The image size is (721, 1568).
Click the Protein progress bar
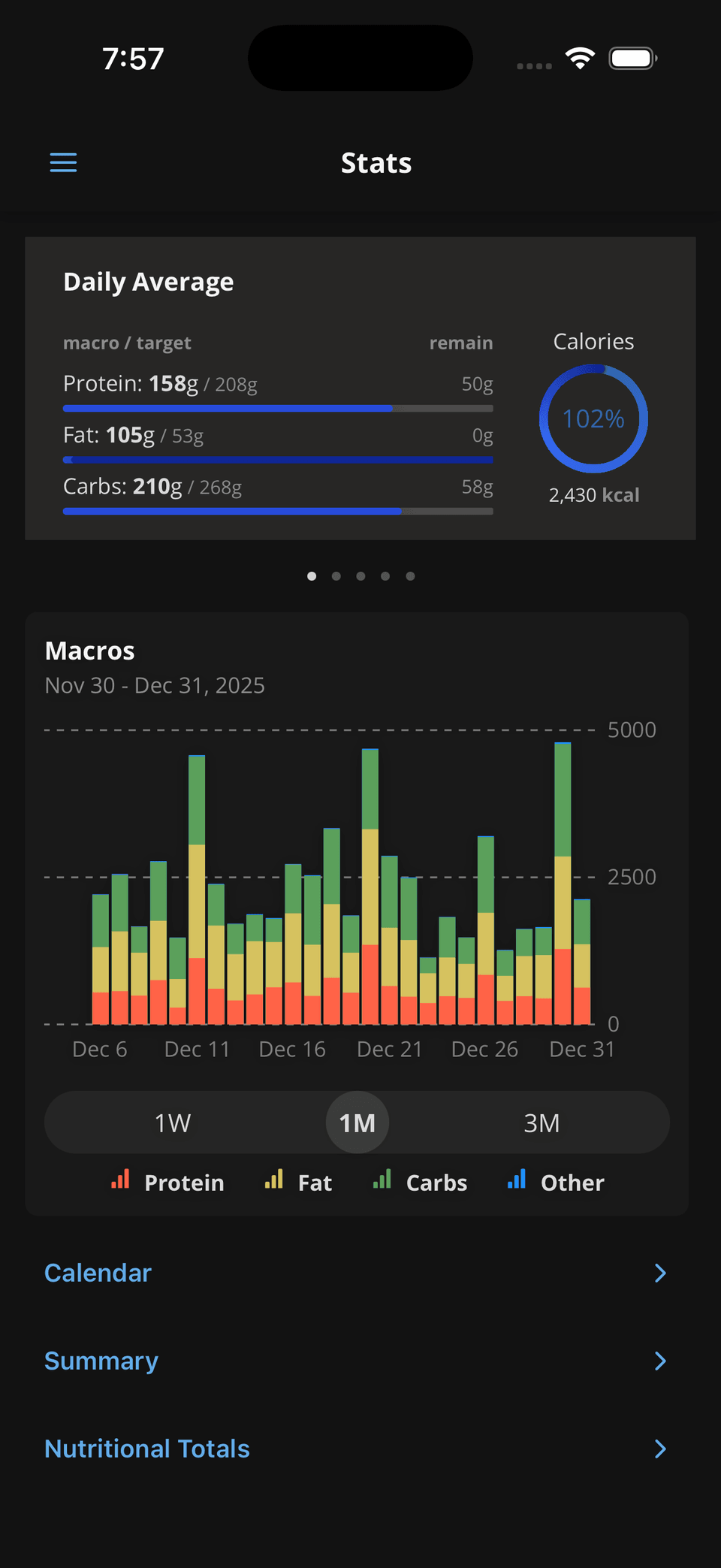[x=278, y=408]
